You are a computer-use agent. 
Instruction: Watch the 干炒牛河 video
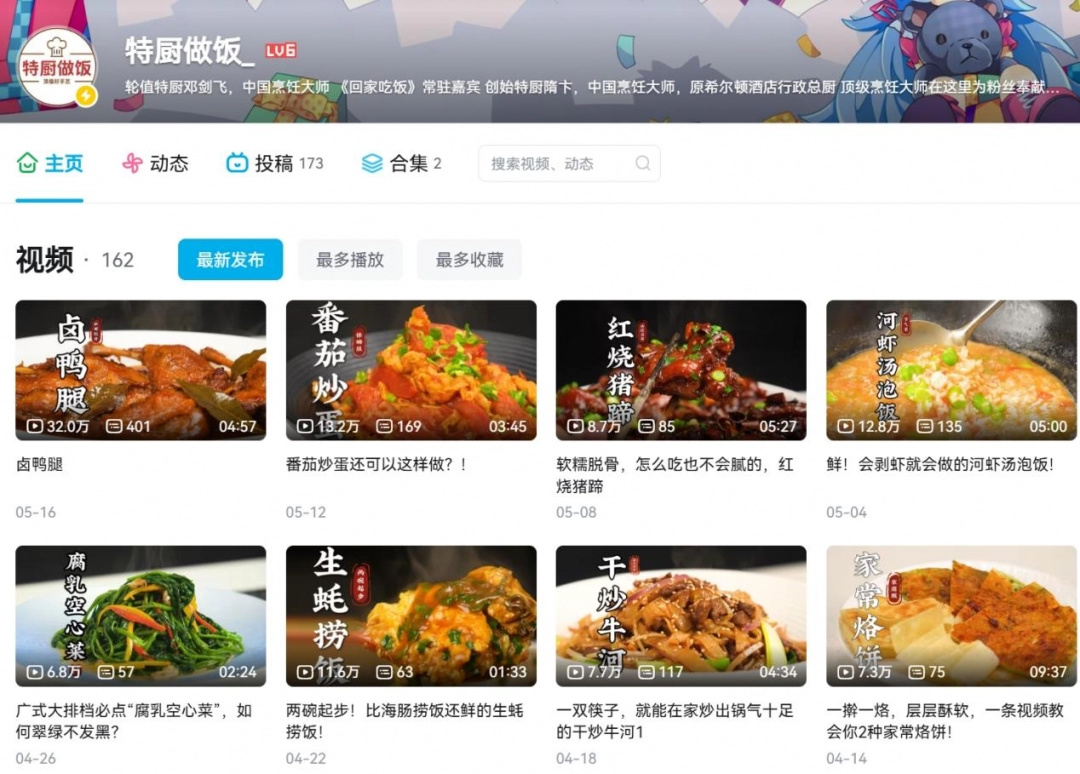pos(681,615)
